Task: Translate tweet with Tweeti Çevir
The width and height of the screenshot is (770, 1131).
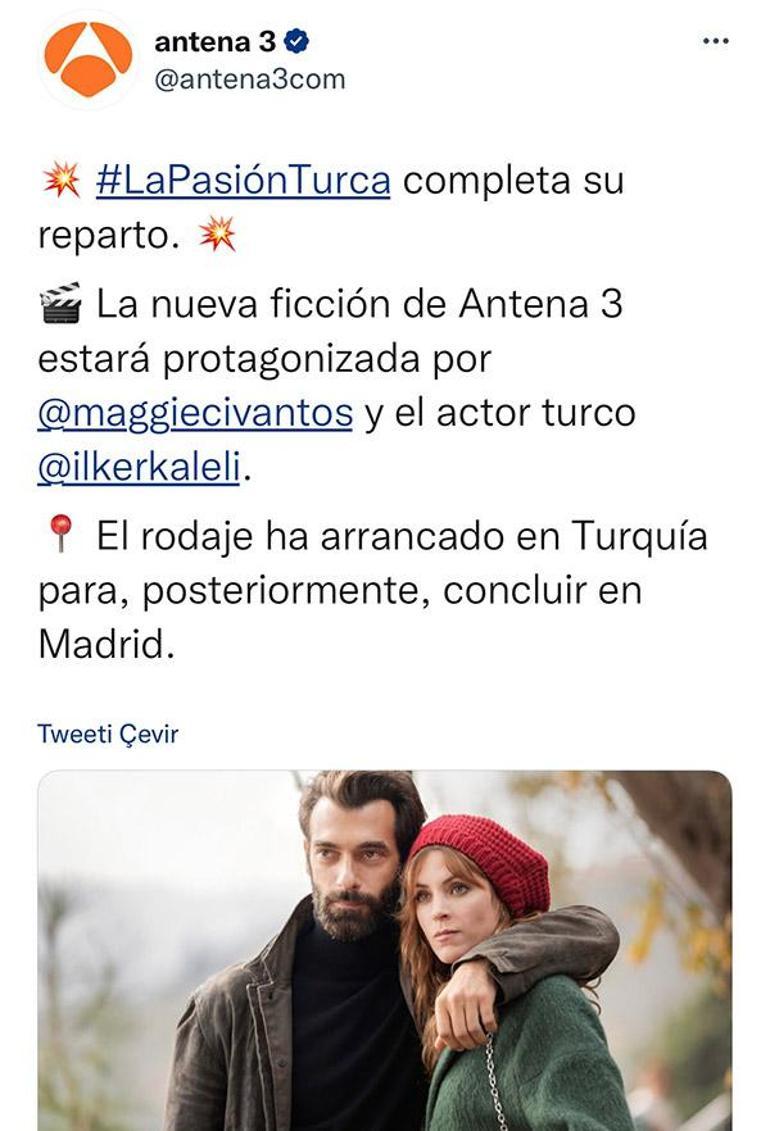Action: pos(108,734)
